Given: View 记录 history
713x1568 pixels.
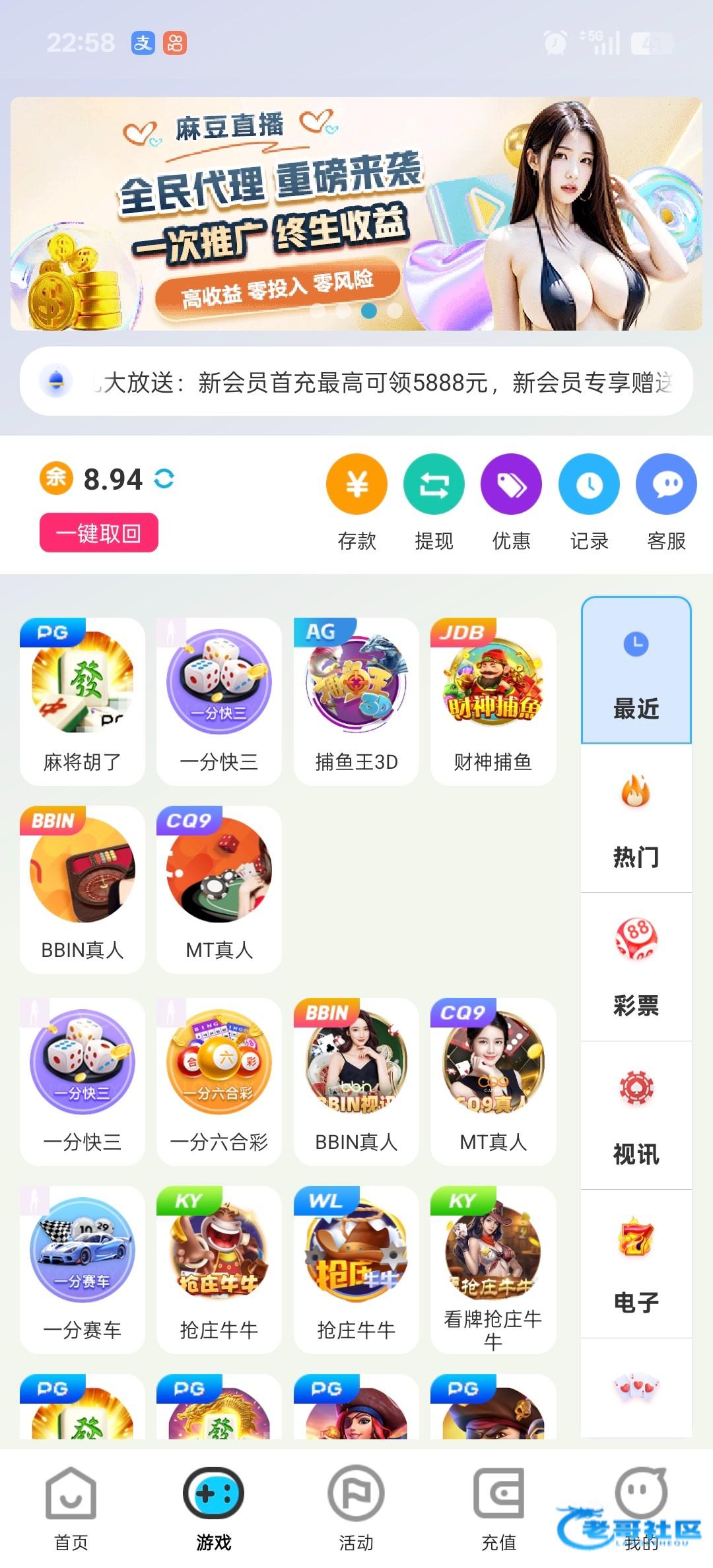Looking at the screenshot, I should click(589, 502).
